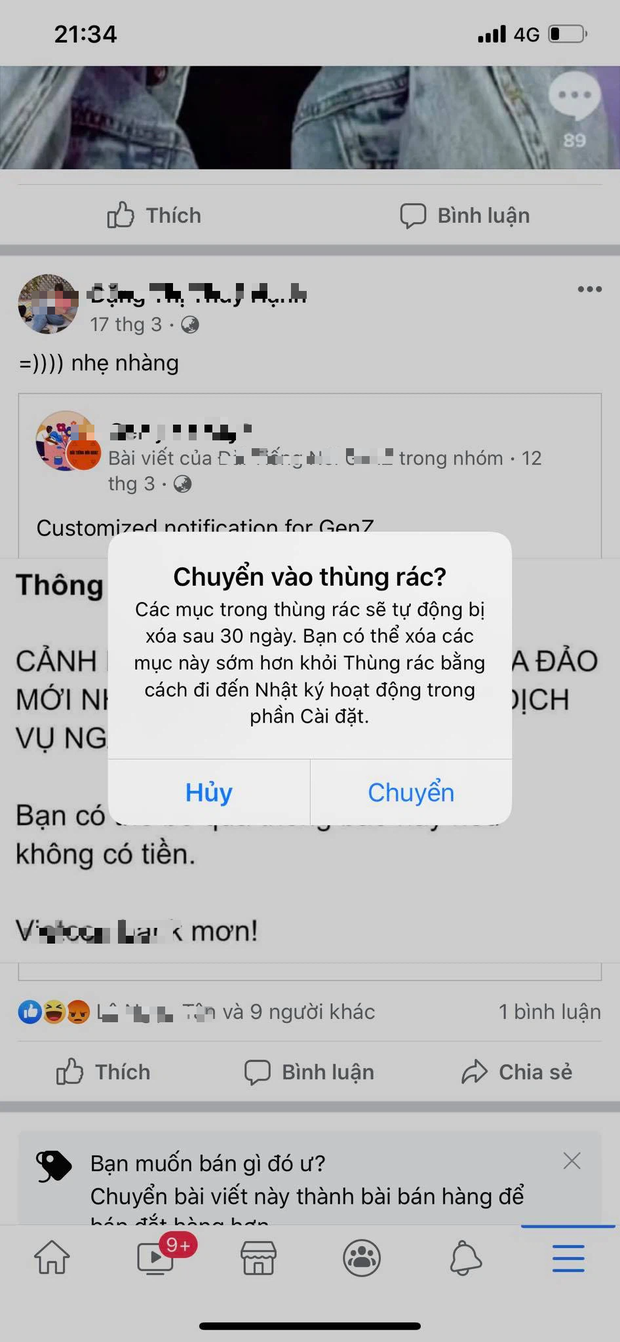Dismiss the selling suggestion banner

point(571,1161)
